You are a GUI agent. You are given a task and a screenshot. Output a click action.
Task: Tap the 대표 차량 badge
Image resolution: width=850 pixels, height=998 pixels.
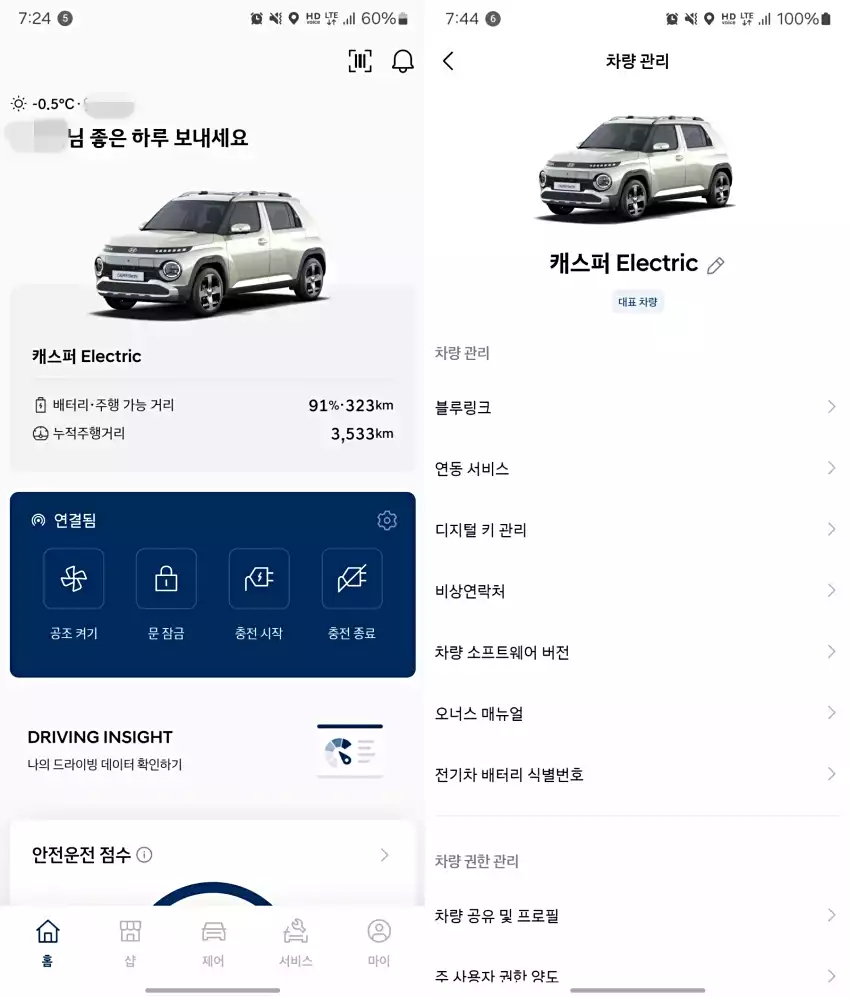[x=637, y=301]
